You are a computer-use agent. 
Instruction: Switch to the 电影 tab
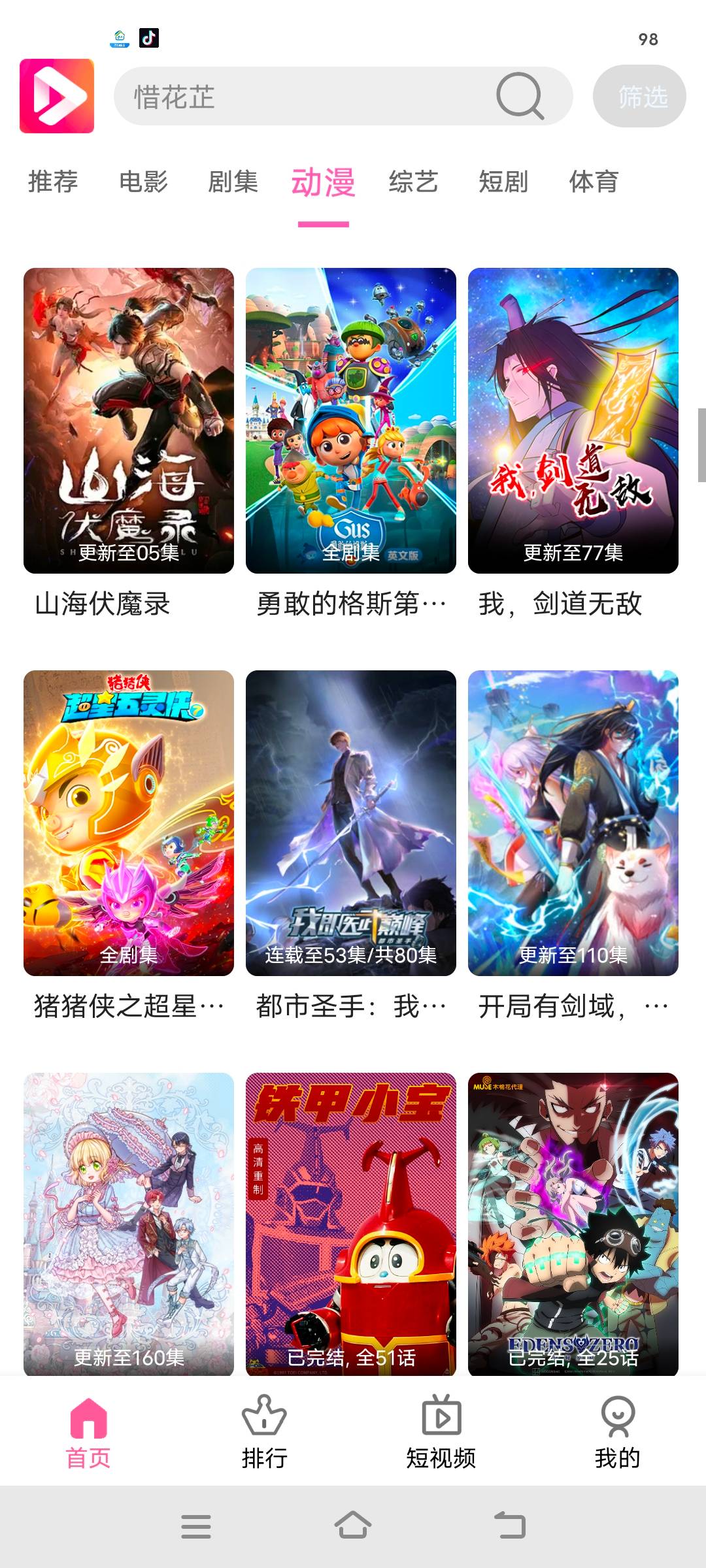click(x=143, y=182)
